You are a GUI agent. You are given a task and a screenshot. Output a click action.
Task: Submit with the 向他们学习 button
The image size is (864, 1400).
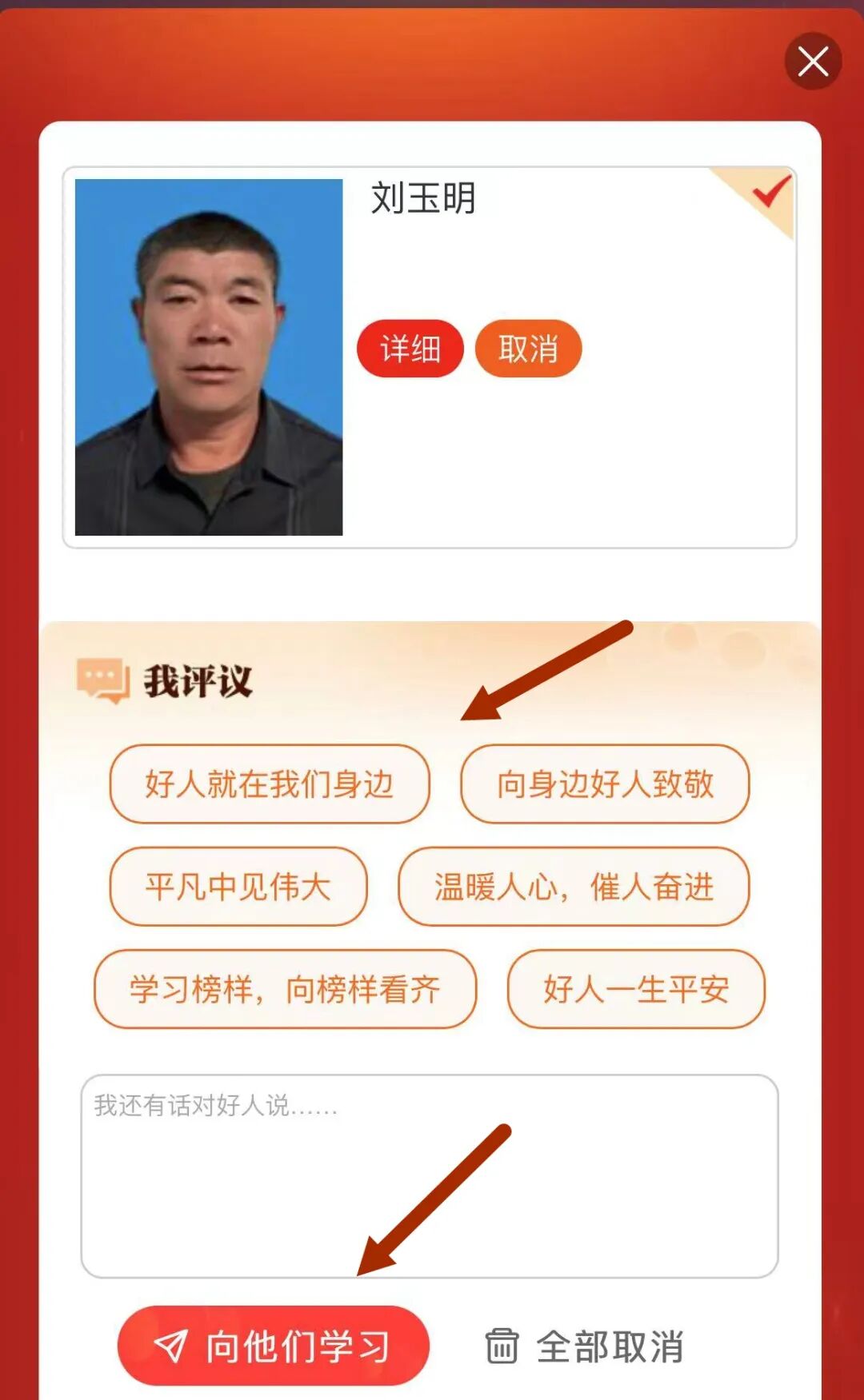pos(273,1346)
